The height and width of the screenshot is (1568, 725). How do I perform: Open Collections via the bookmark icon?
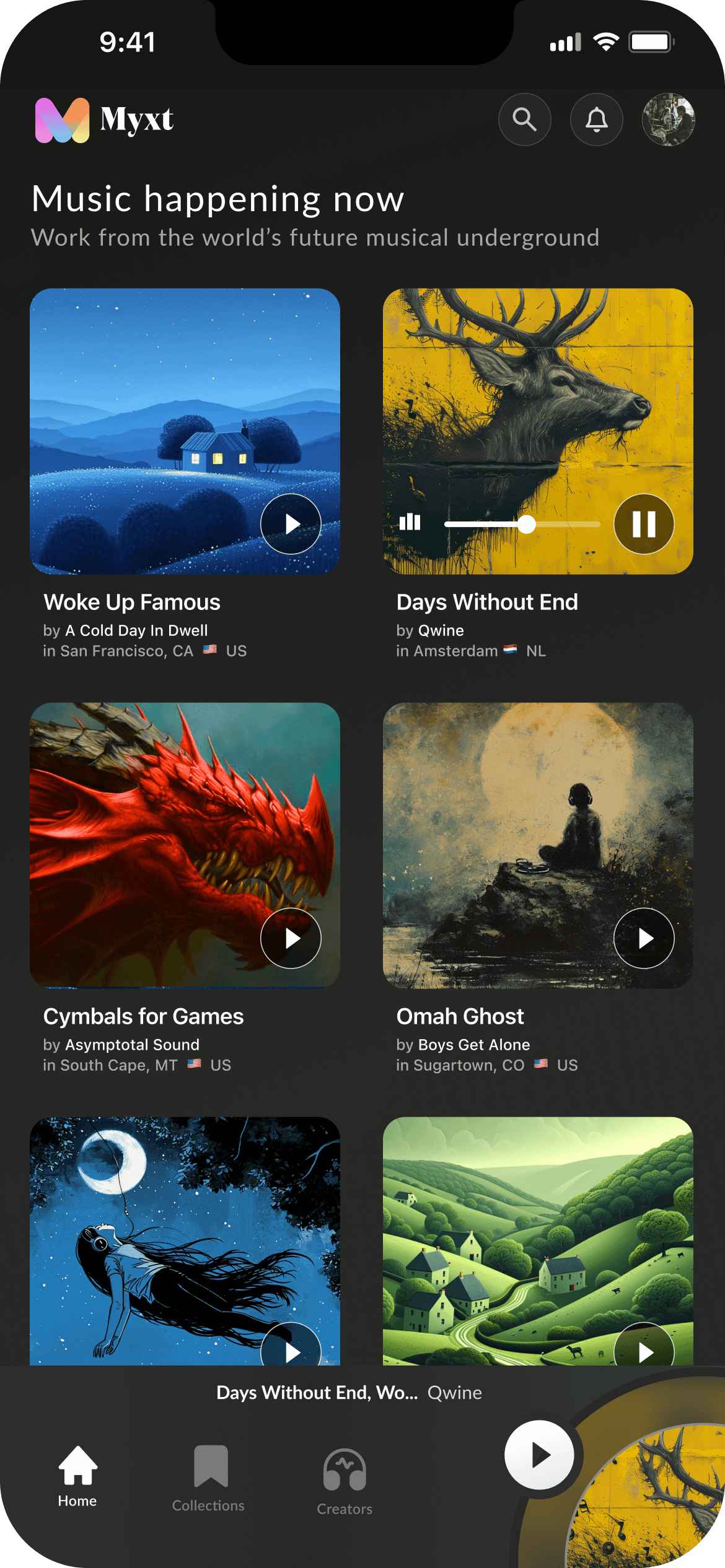click(209, 1465)
